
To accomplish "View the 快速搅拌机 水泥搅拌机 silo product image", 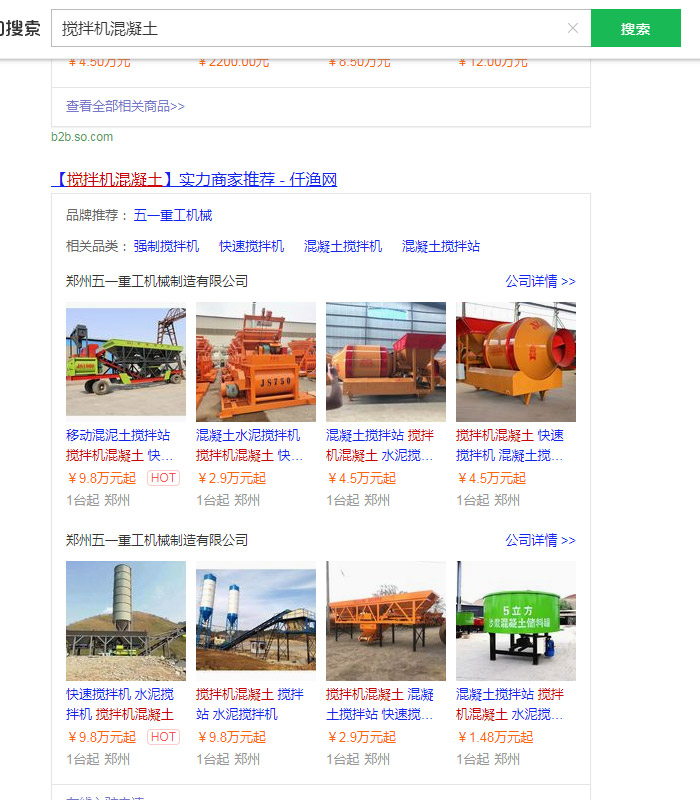I will (x=126, y=620).
